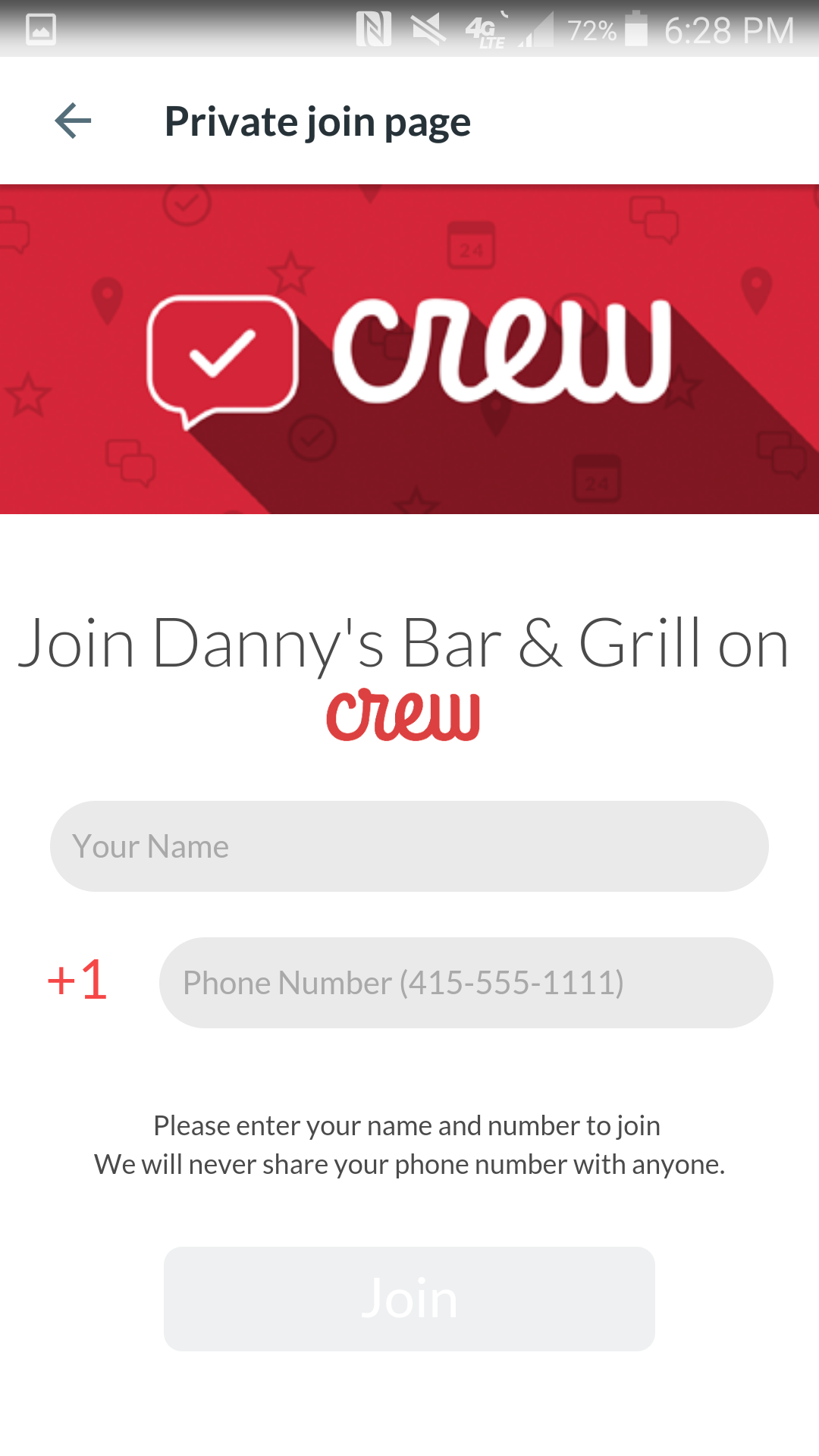Focus the Your Name field

click(409, 846)
